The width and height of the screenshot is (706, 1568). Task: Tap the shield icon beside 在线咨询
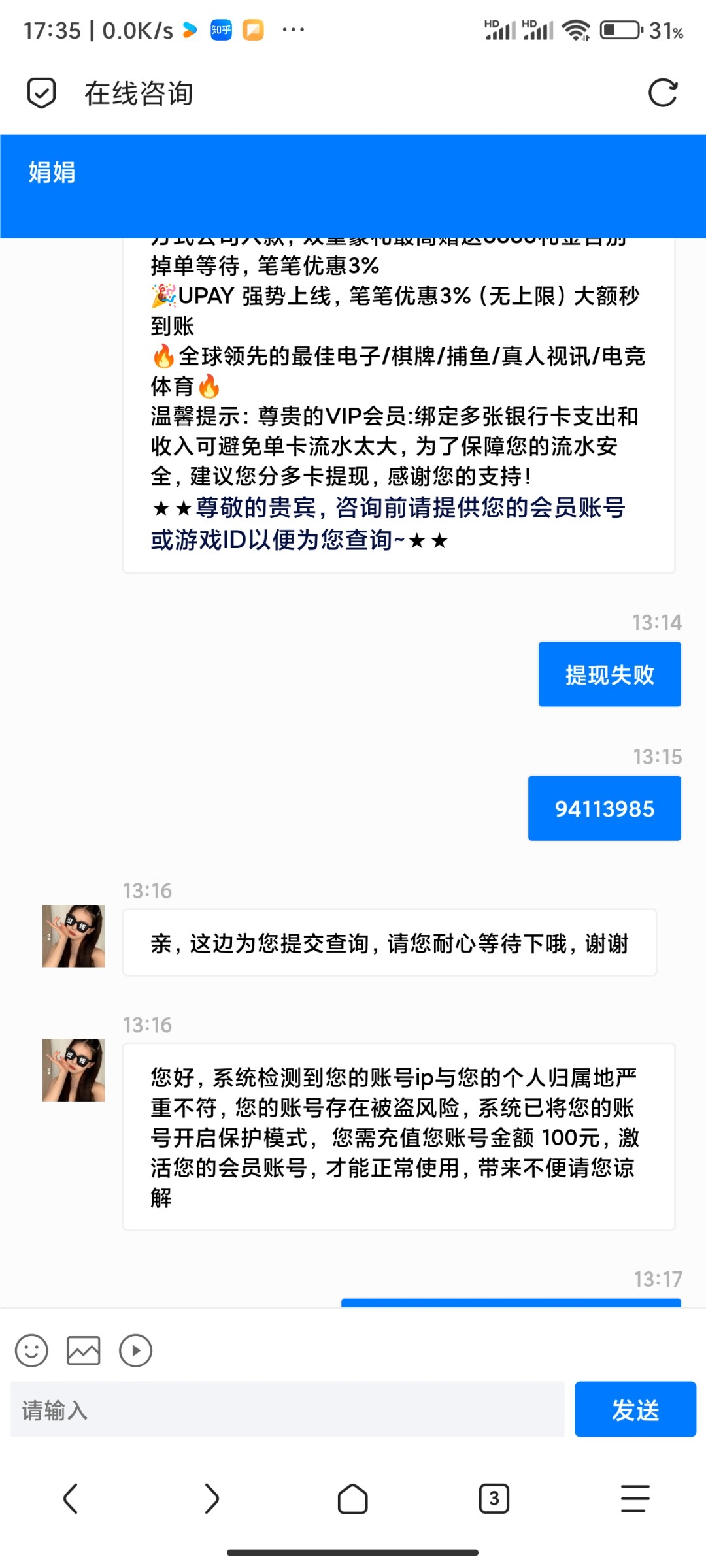[x=41, y=93]
